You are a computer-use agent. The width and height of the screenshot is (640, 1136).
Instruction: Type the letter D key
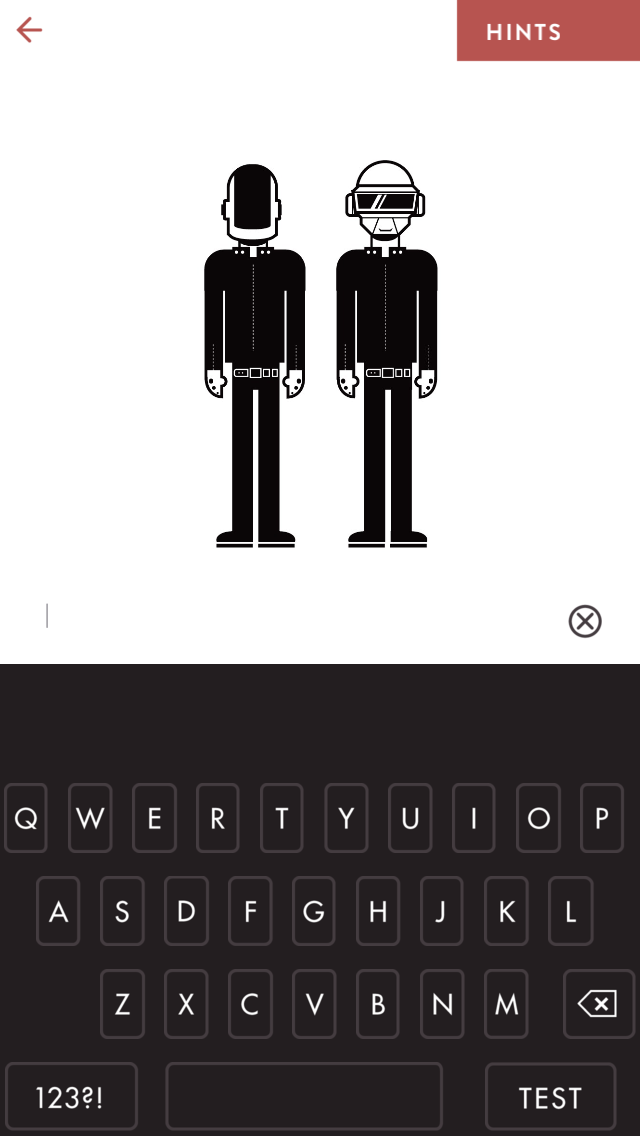click(x=186, y=911)
